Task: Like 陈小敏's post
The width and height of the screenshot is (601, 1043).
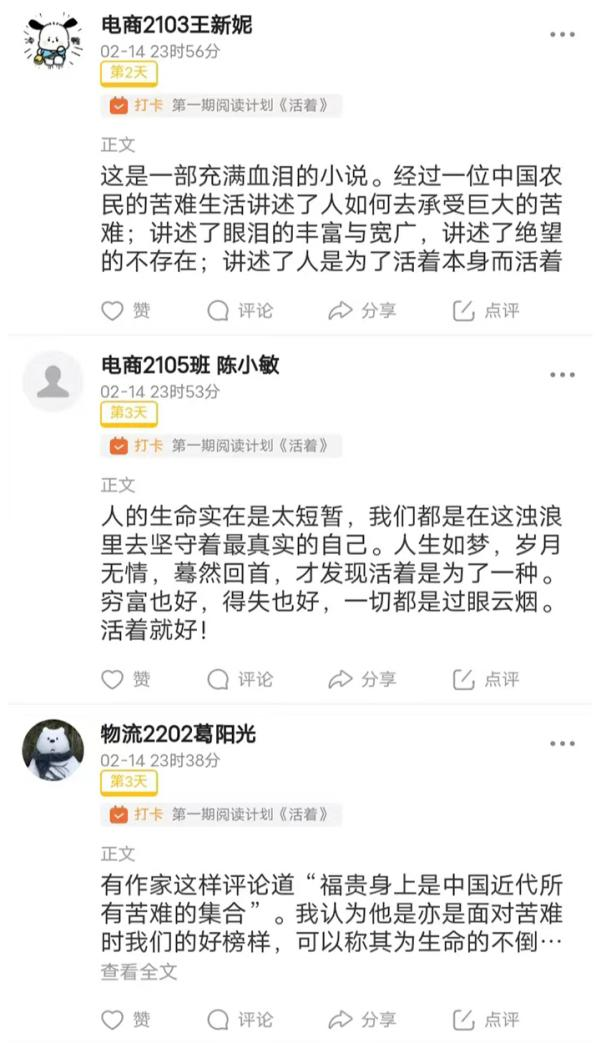Action: pyautogui.click(x=126, y=679)
